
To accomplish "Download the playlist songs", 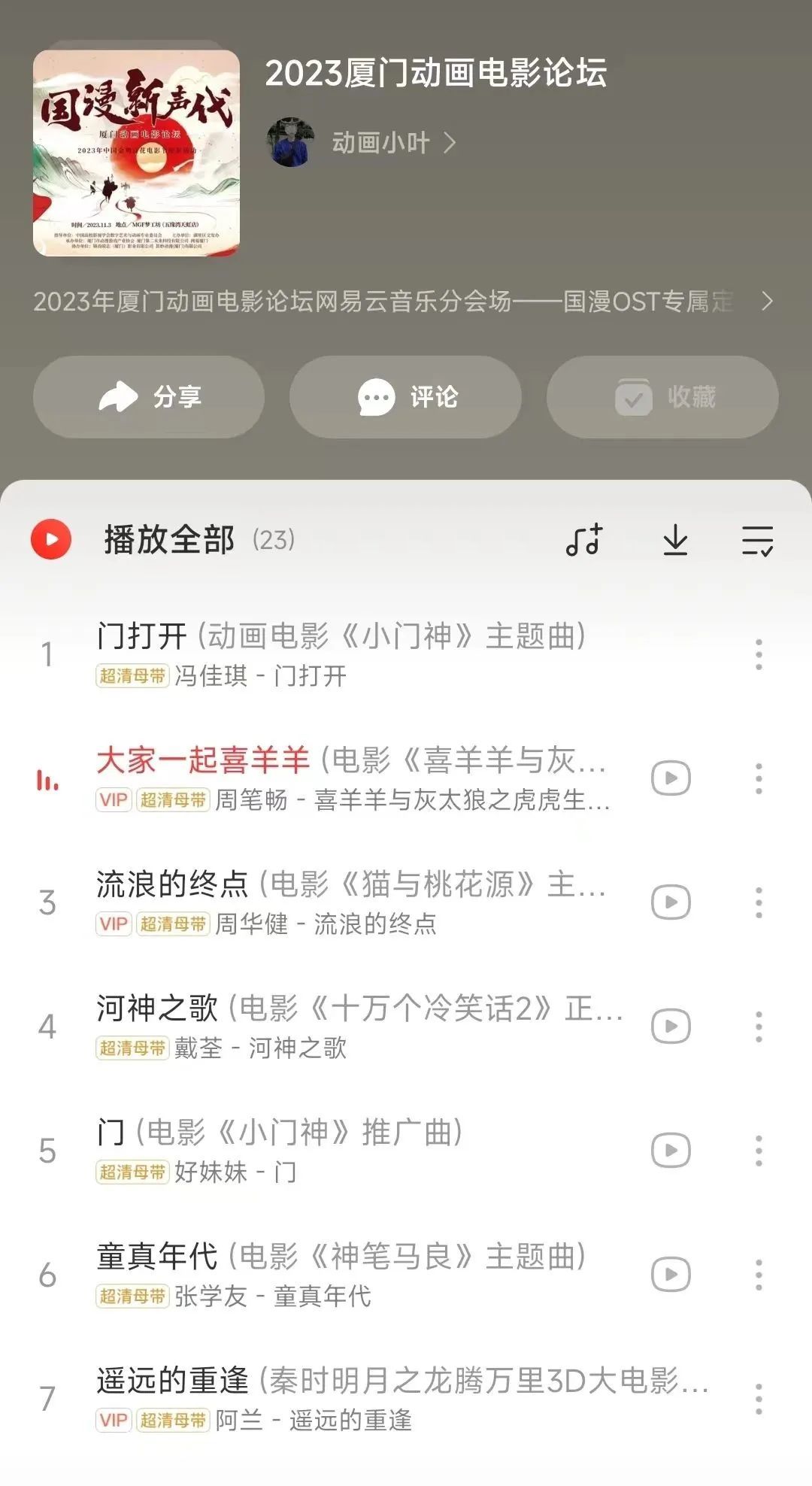I will click(675, 540).
